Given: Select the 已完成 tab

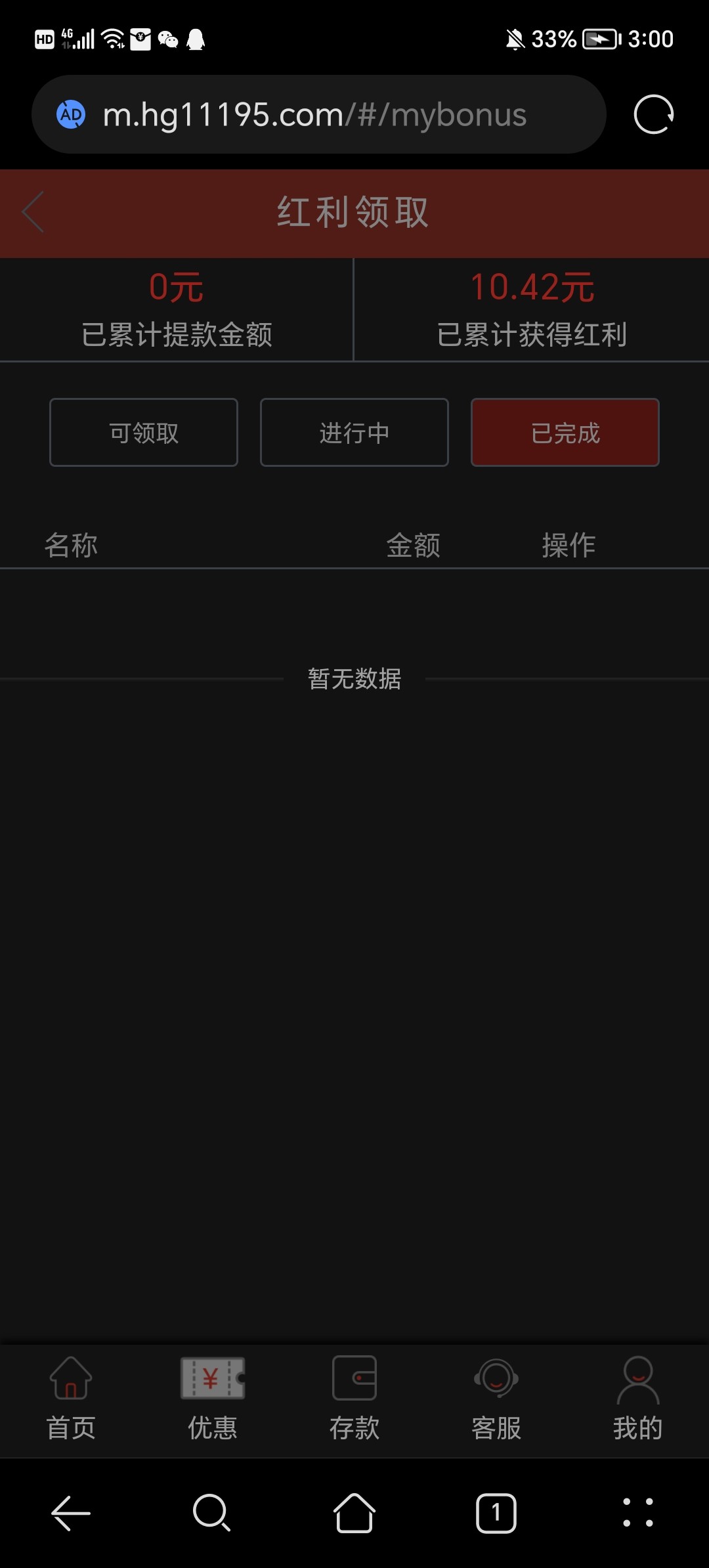Looking at the screenshot, I should pos(565,433).
